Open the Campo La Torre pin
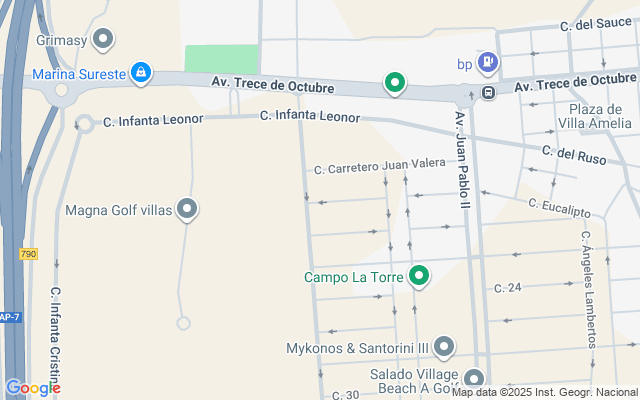The width and height of the screenshot is (640, 400). click(419, 276)
